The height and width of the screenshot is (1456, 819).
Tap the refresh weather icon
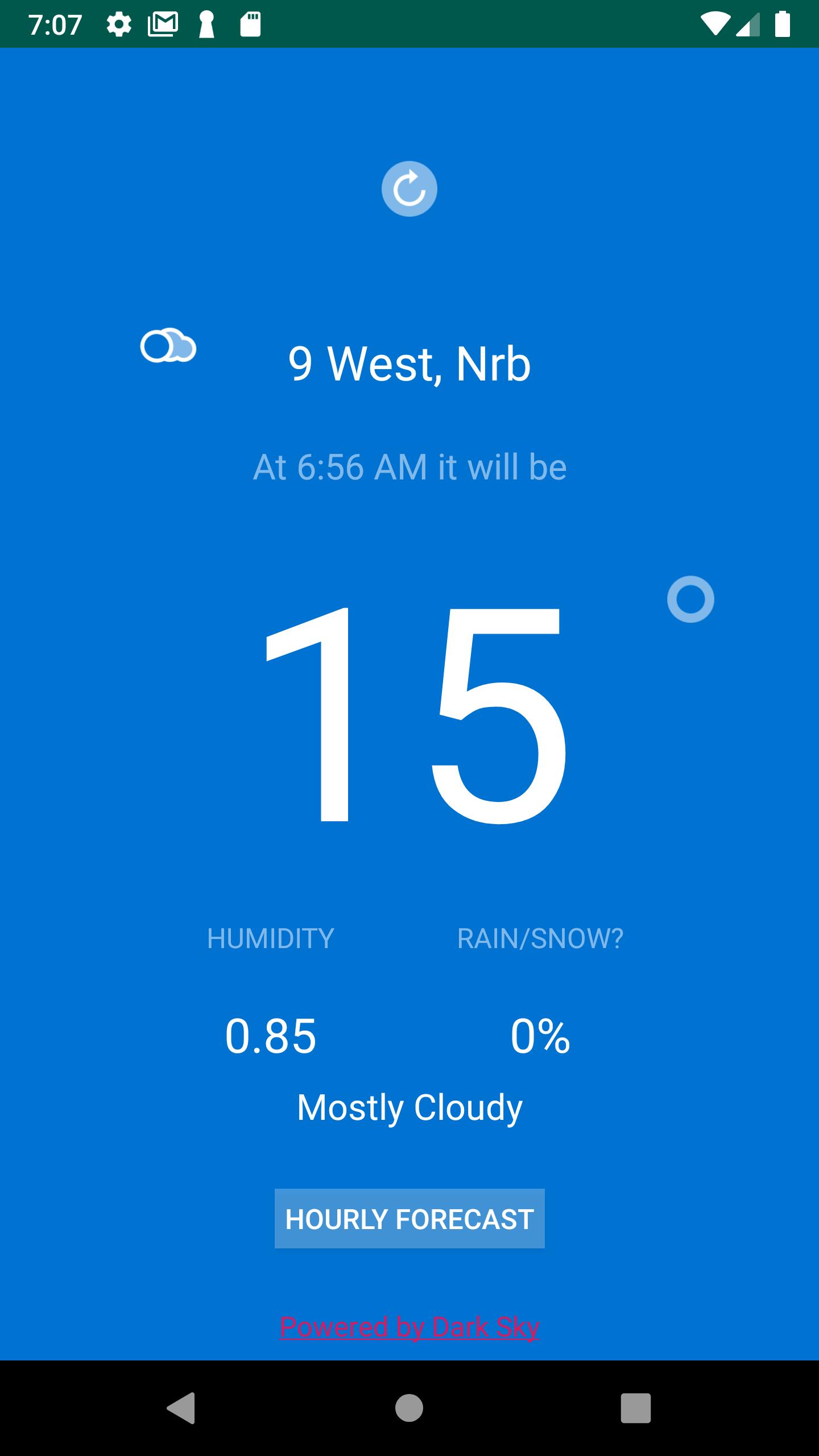point(409,189)
